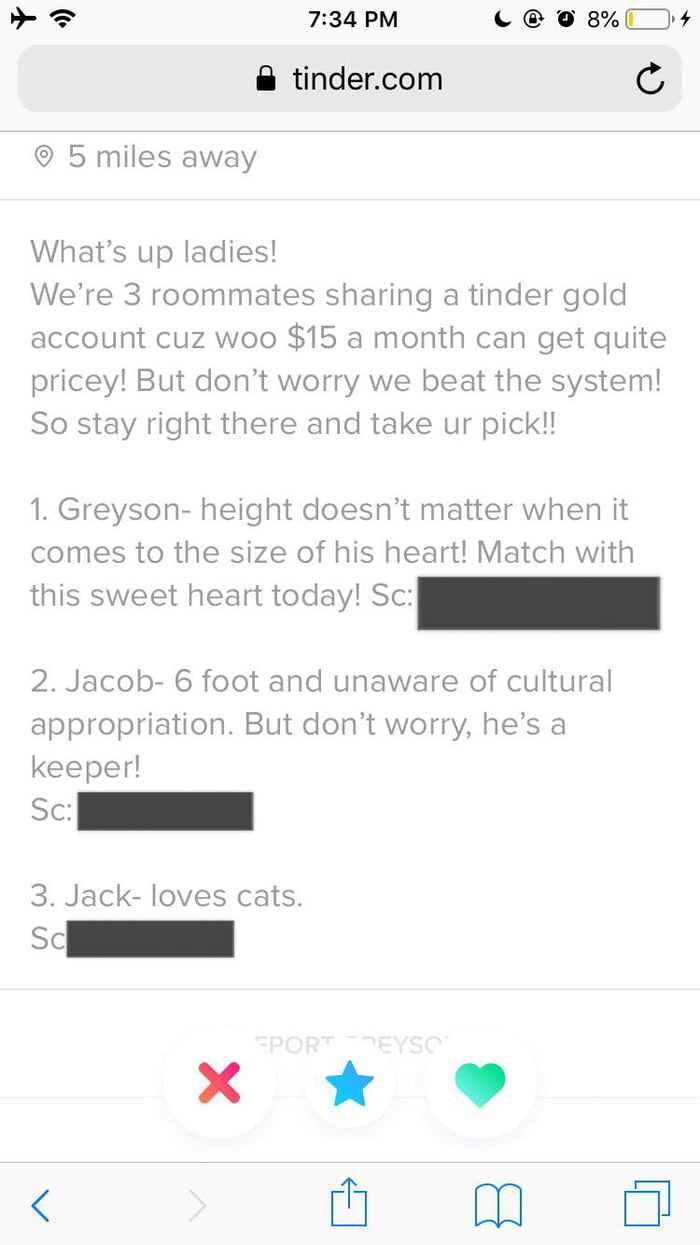Show open Safari tabs
This screenshot has width=700, height=1245.
point(647,1205)
